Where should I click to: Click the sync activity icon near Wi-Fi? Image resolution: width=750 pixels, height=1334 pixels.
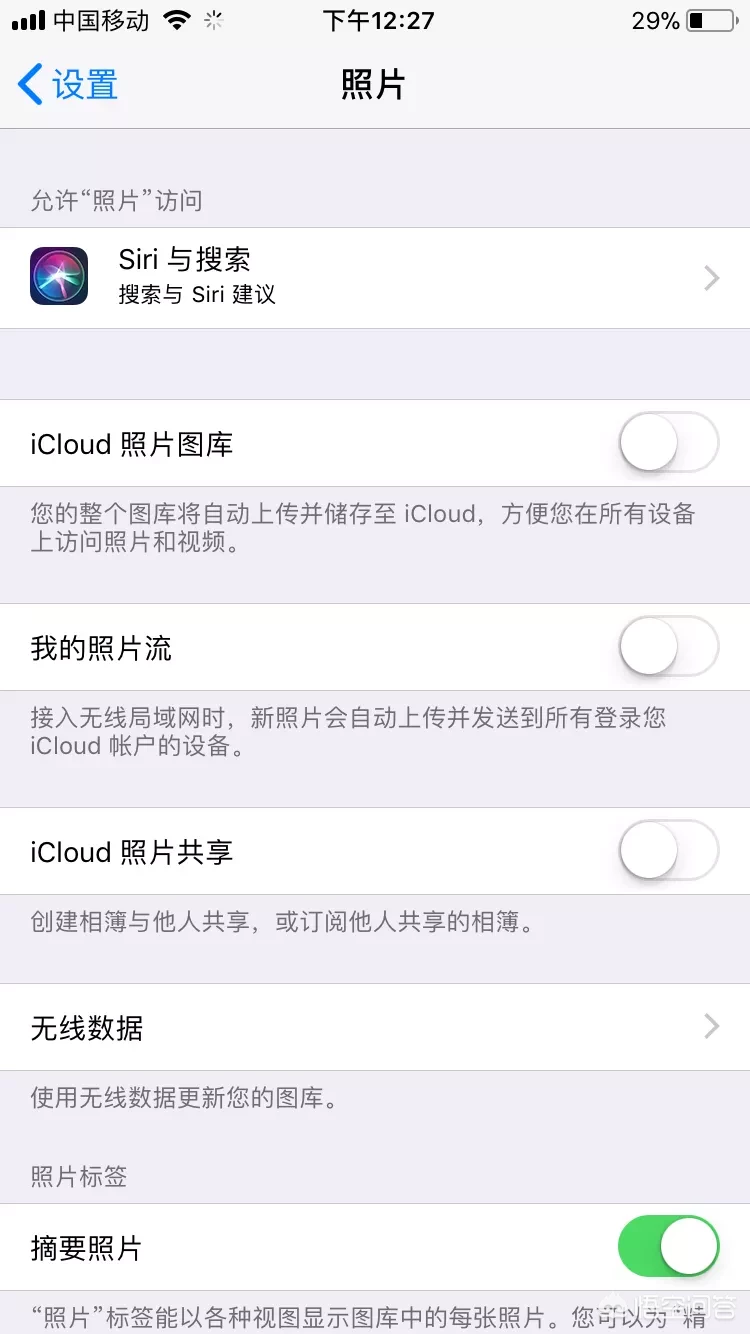point(210,20)
